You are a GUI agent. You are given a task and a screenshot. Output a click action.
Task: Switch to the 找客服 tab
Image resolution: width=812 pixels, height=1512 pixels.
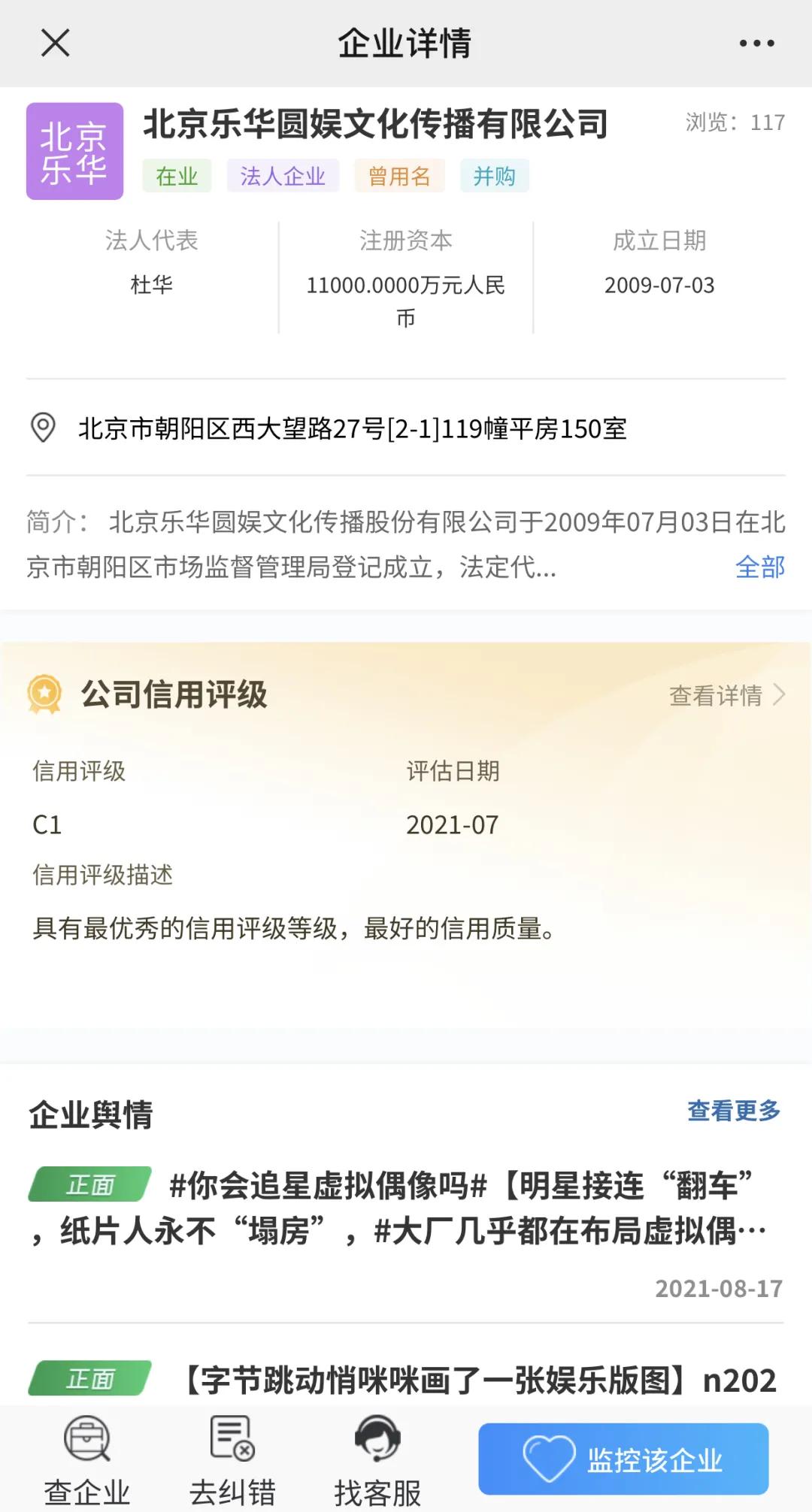click(376, 1469)
